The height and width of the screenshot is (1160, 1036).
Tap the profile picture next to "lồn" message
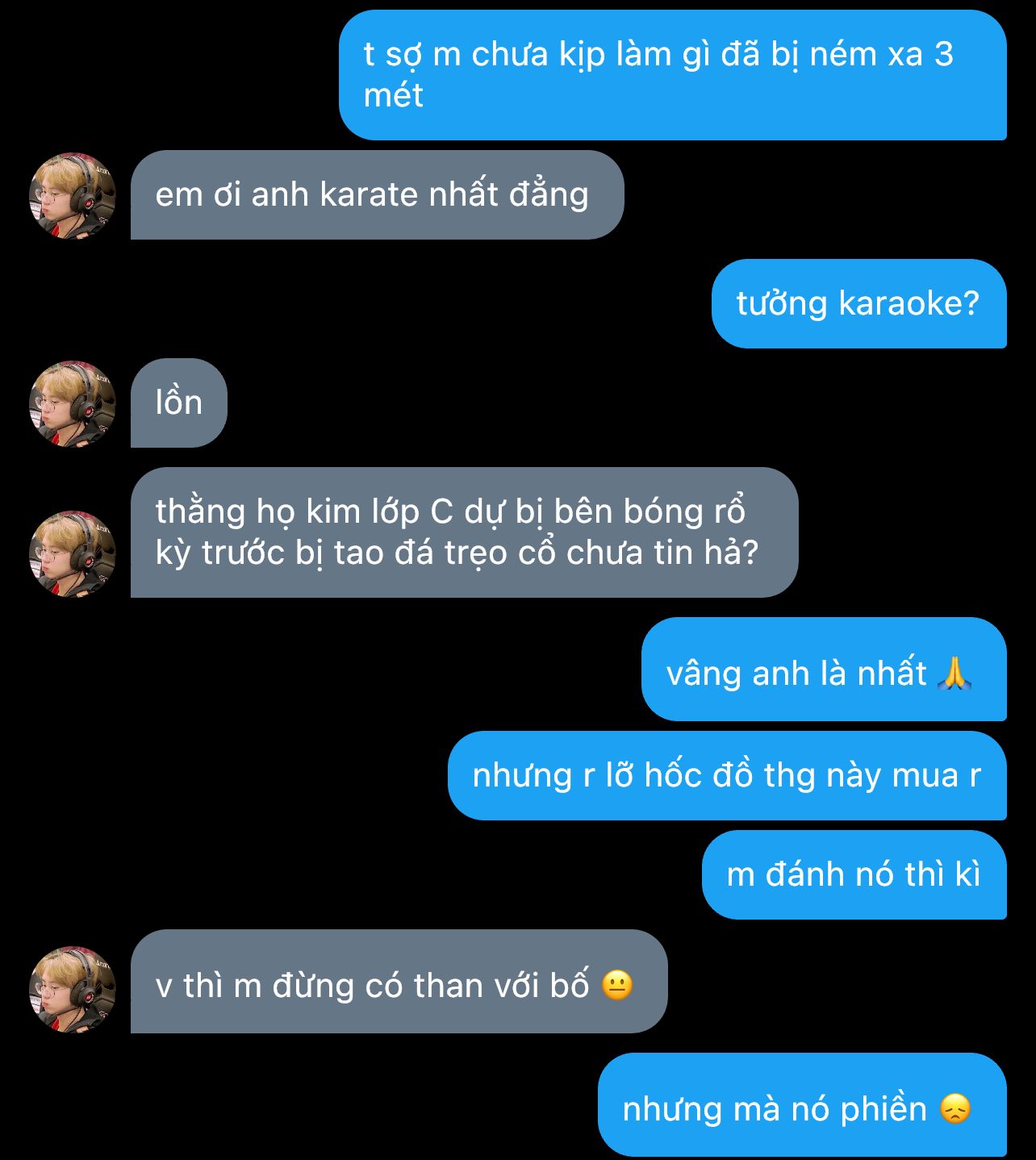pyautogui.click(x=73, y=404)
